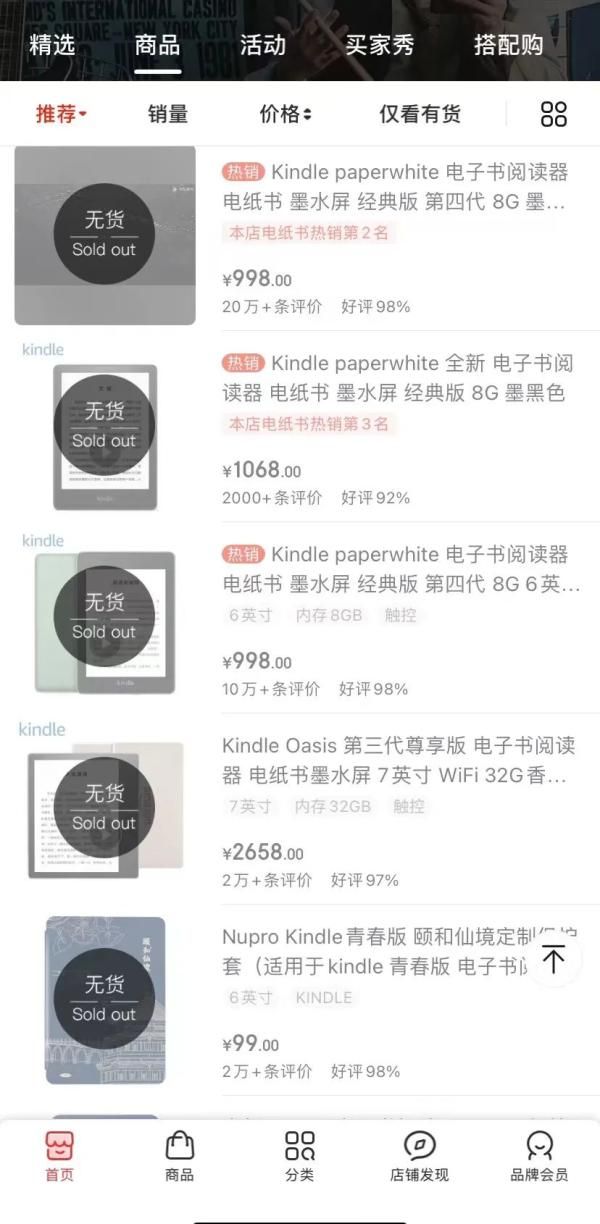Image resolution: width=600 pixels, height=1224 pixels.
Task: Filter with 仅看有货
Action: (420, 114)
